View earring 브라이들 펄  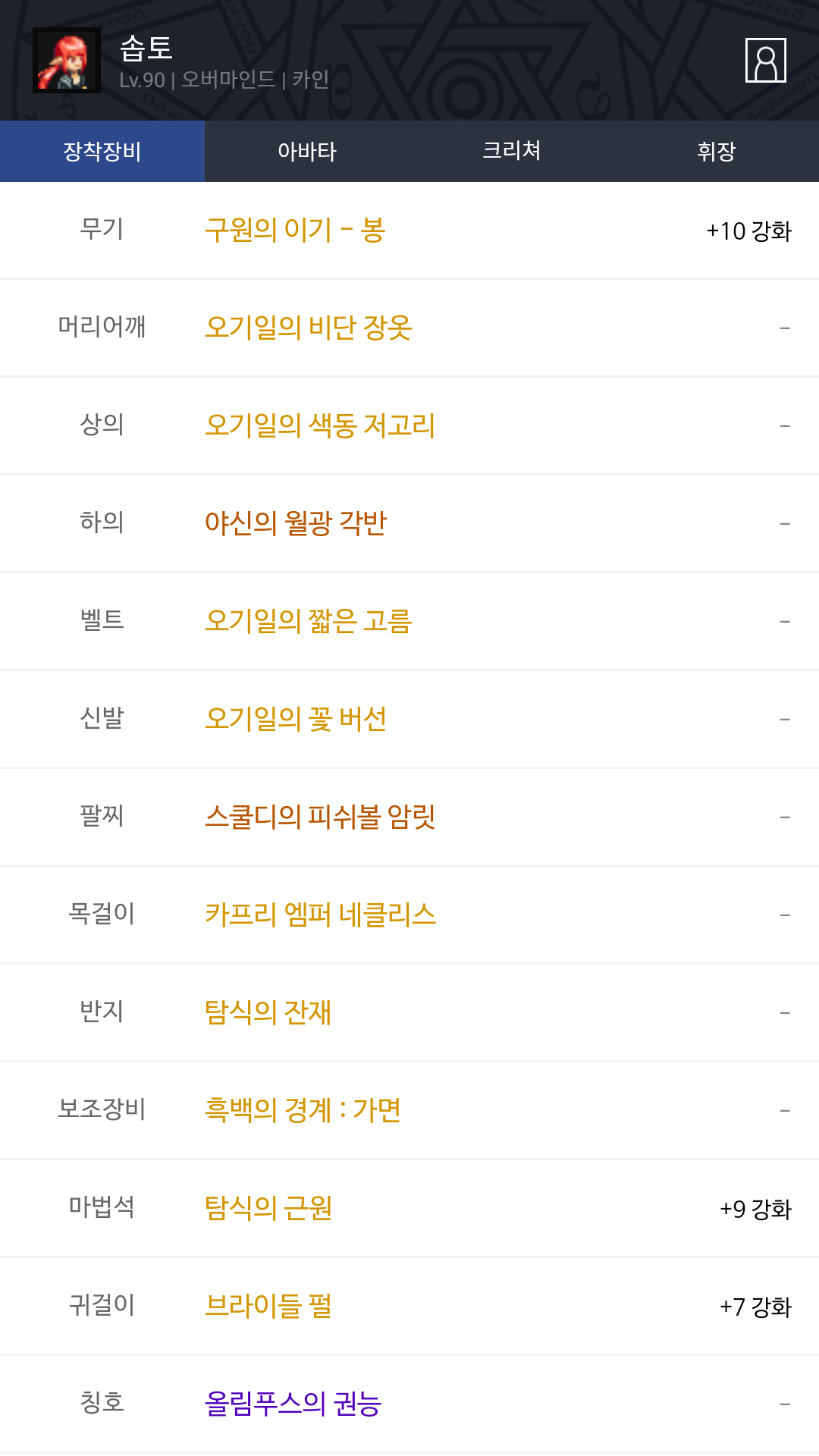(x=268, y=1306)
